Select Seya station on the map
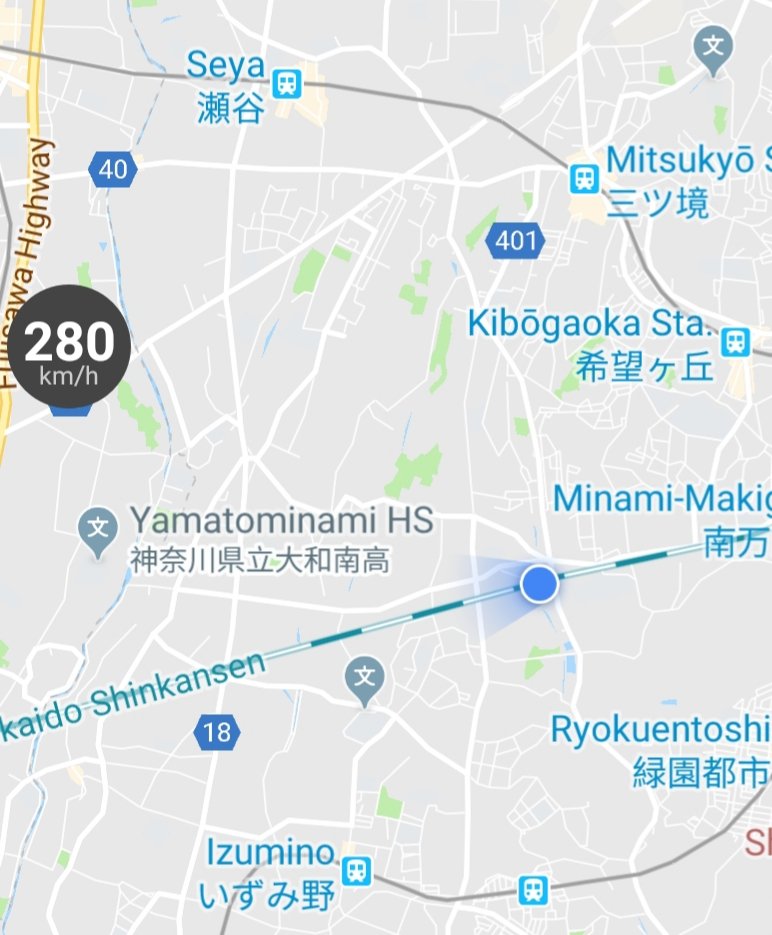 click(x=287, y=82)
